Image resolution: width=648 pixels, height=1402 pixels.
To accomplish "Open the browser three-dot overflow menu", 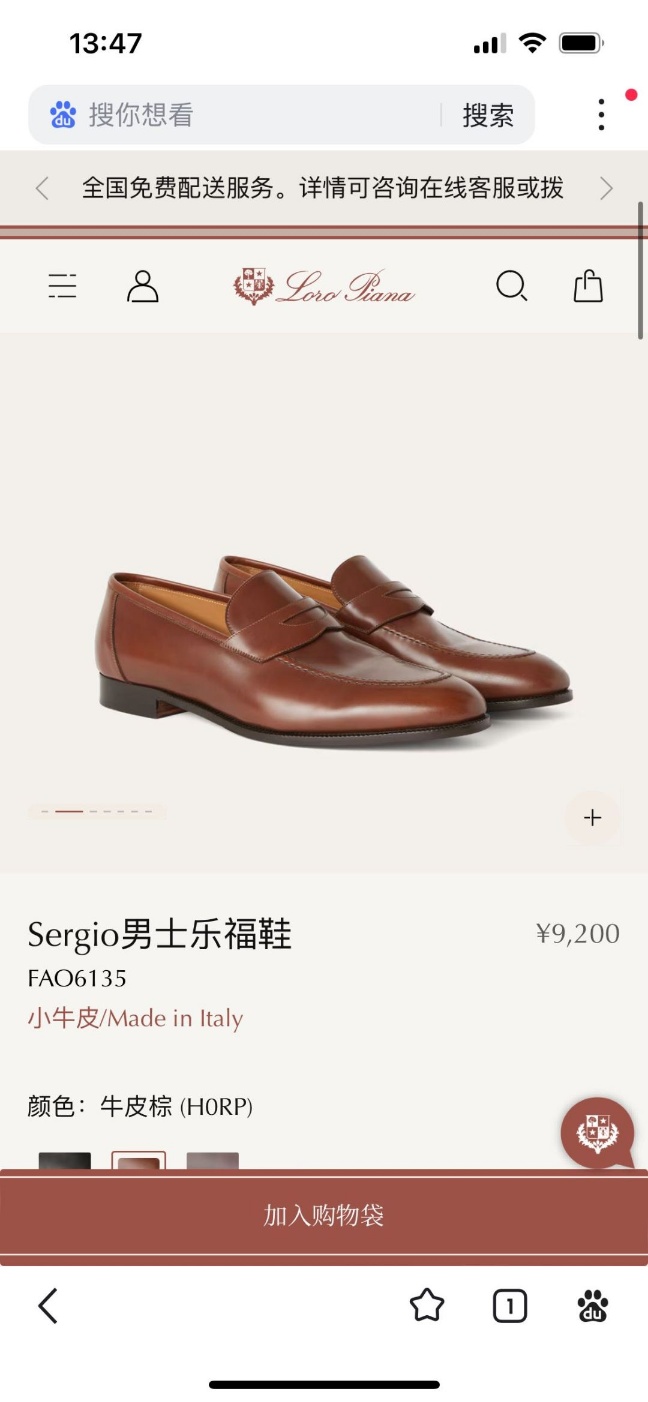I will coord(601,114).
